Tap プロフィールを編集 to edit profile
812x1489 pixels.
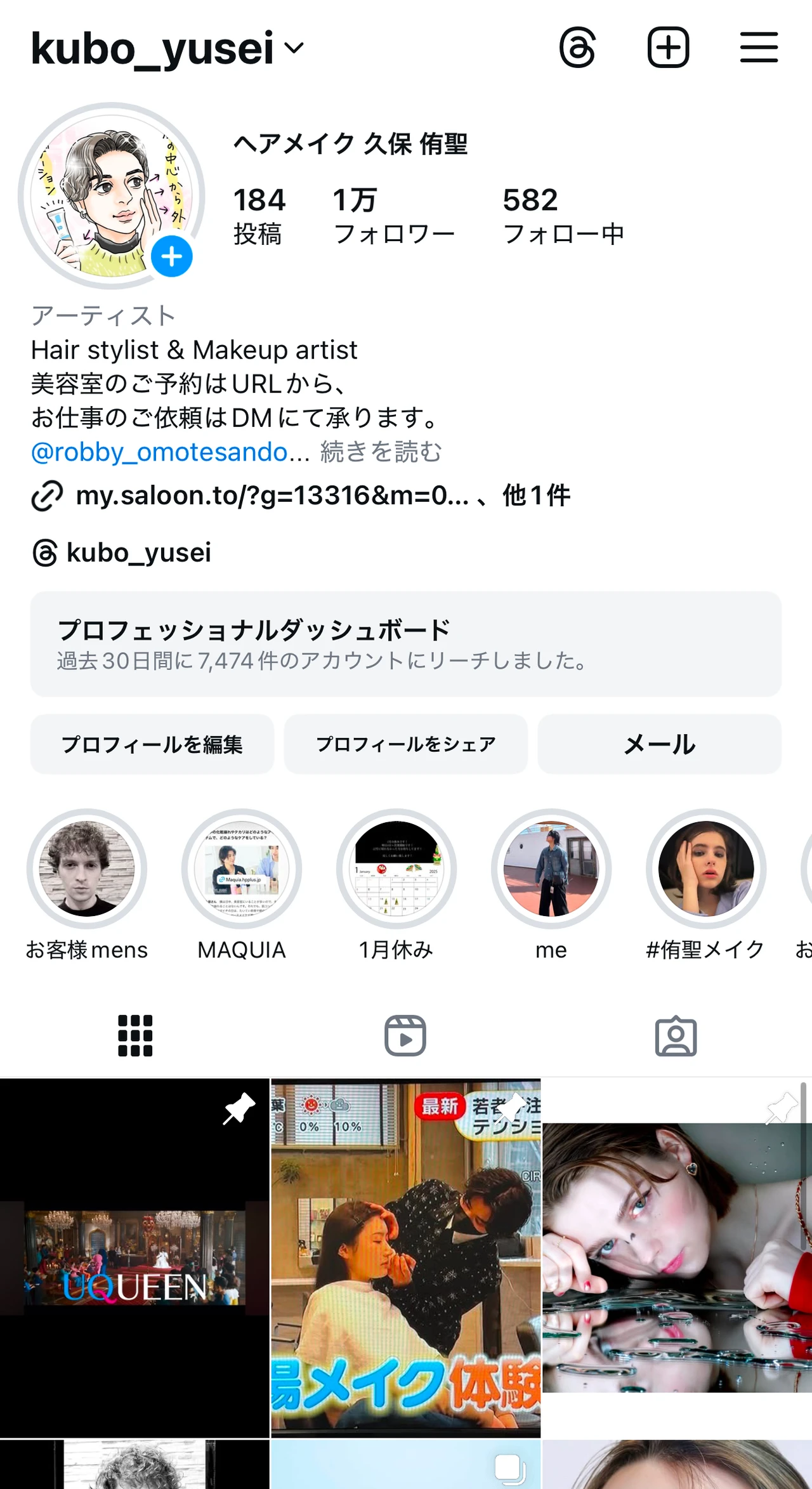[152, 744]
